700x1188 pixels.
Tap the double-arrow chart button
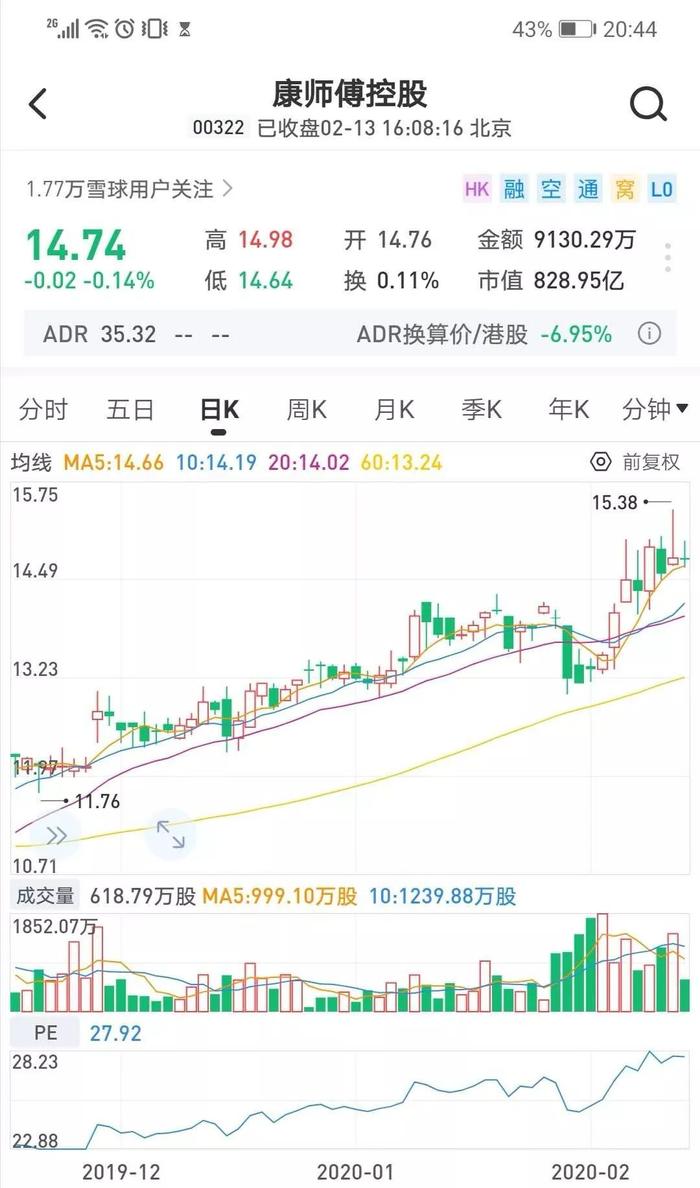click(56, 836)
